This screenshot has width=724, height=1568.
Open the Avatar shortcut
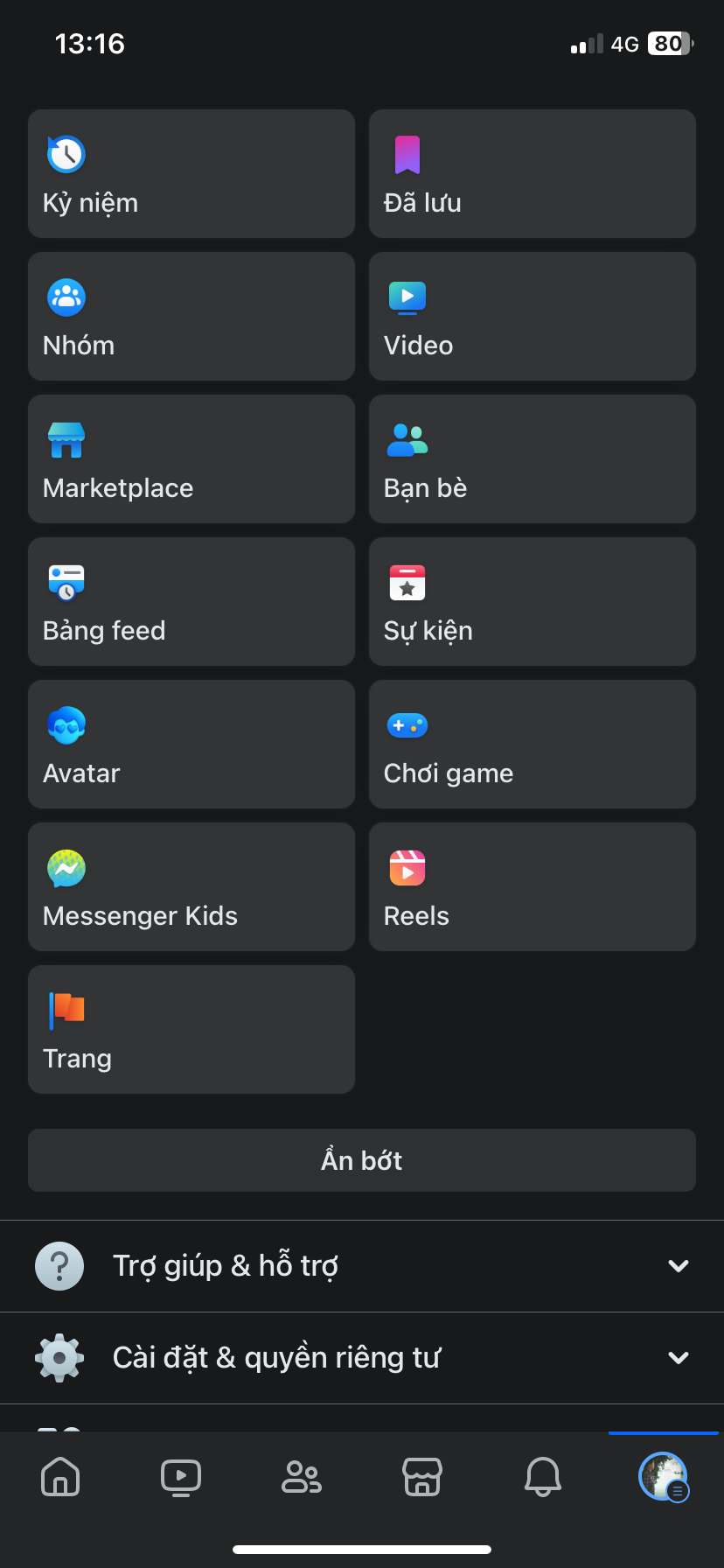point(191,745)
